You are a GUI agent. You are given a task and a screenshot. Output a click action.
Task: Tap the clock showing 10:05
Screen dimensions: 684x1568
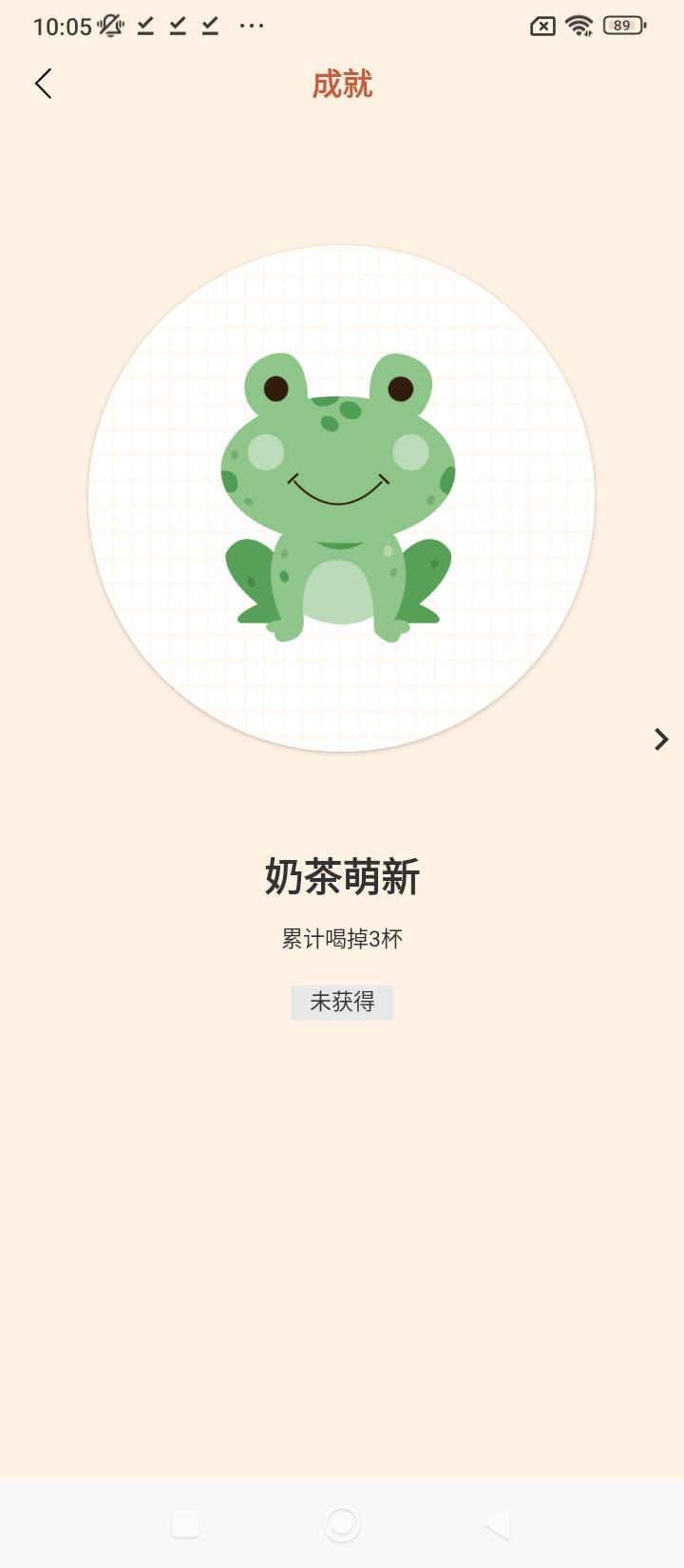(x=63, y=26)
